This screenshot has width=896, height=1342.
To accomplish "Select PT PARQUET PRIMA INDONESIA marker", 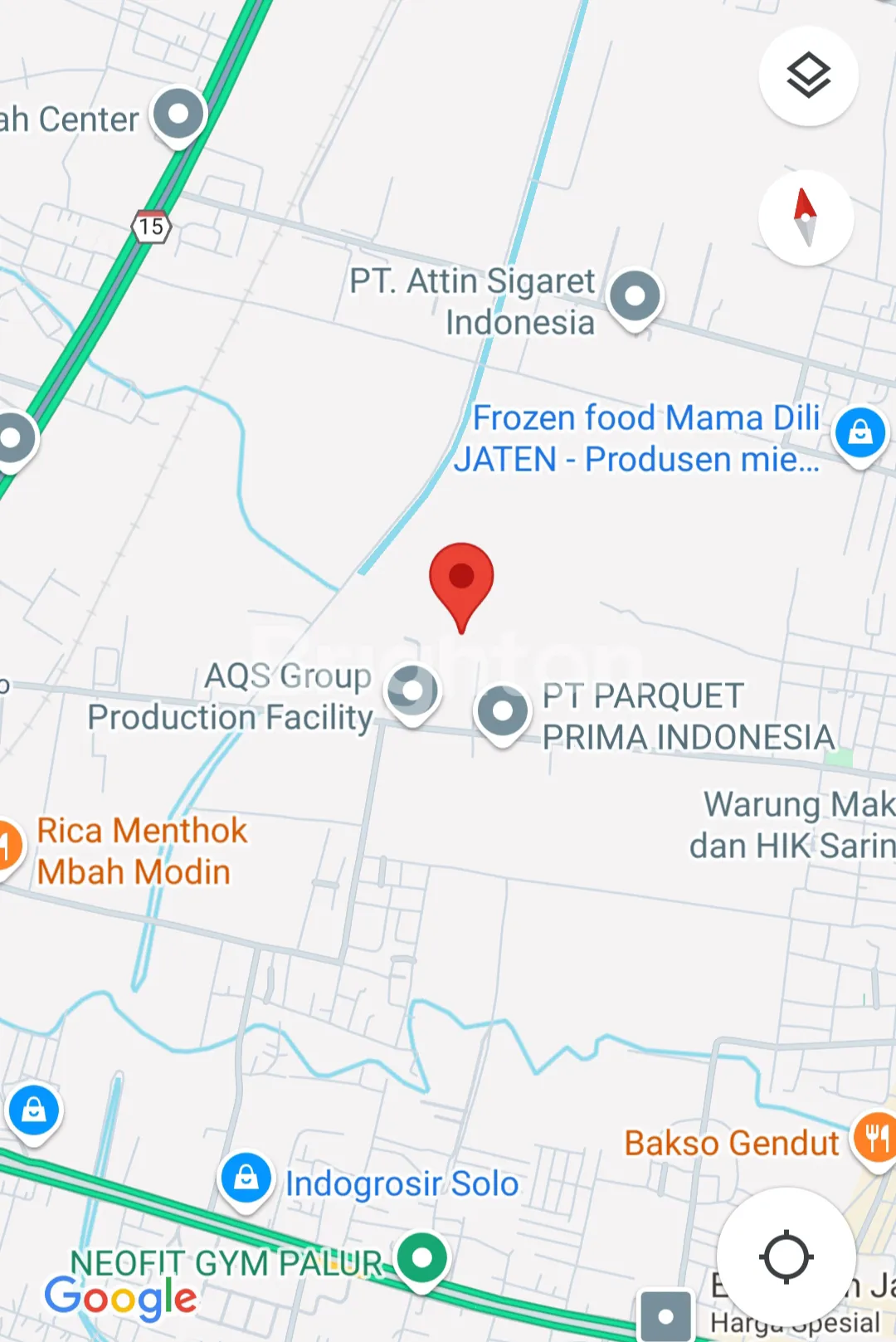I will pyautogui.click(x=502, y=710).
